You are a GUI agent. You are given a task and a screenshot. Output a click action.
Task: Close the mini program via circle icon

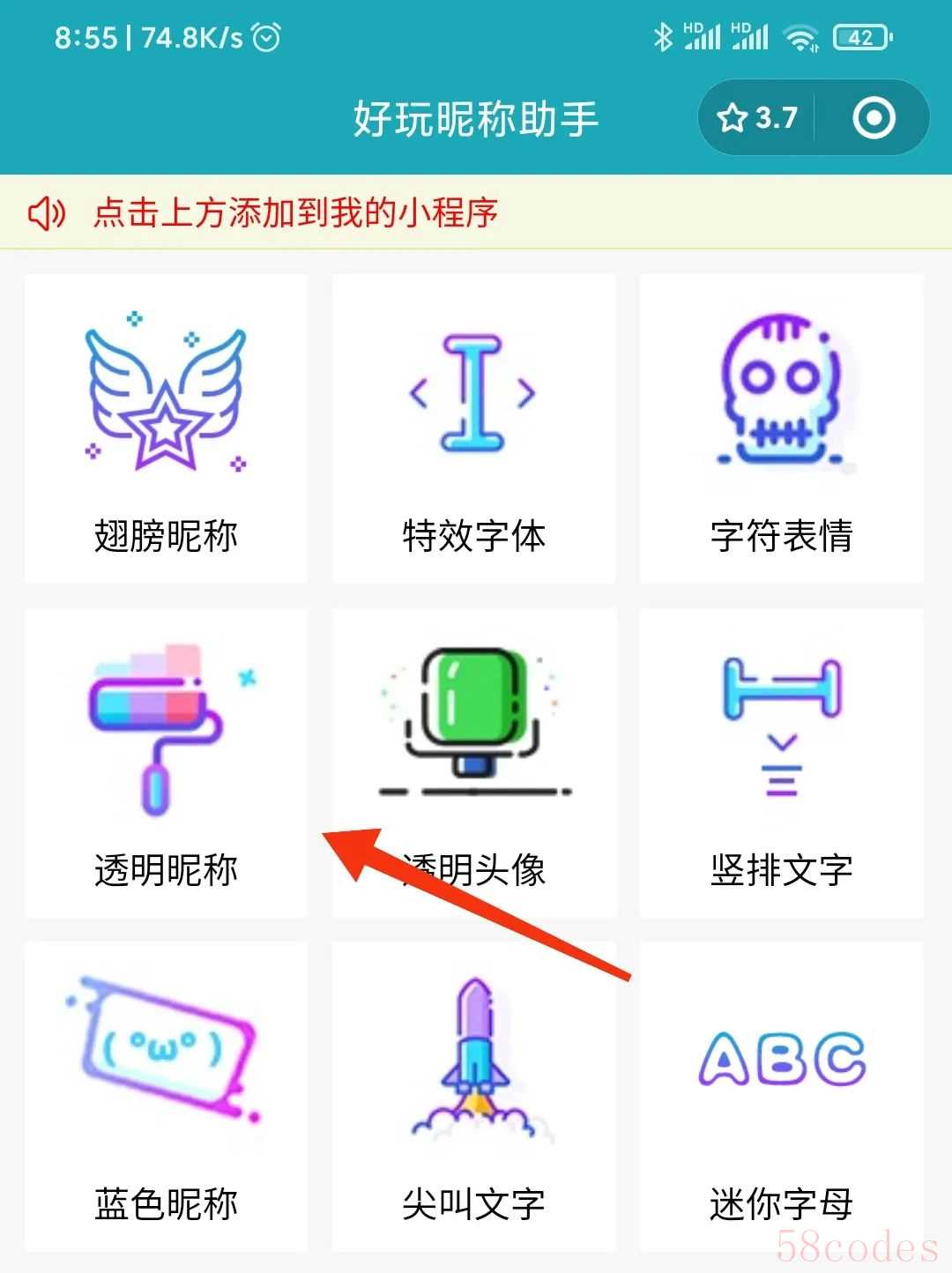coord(874,118)
